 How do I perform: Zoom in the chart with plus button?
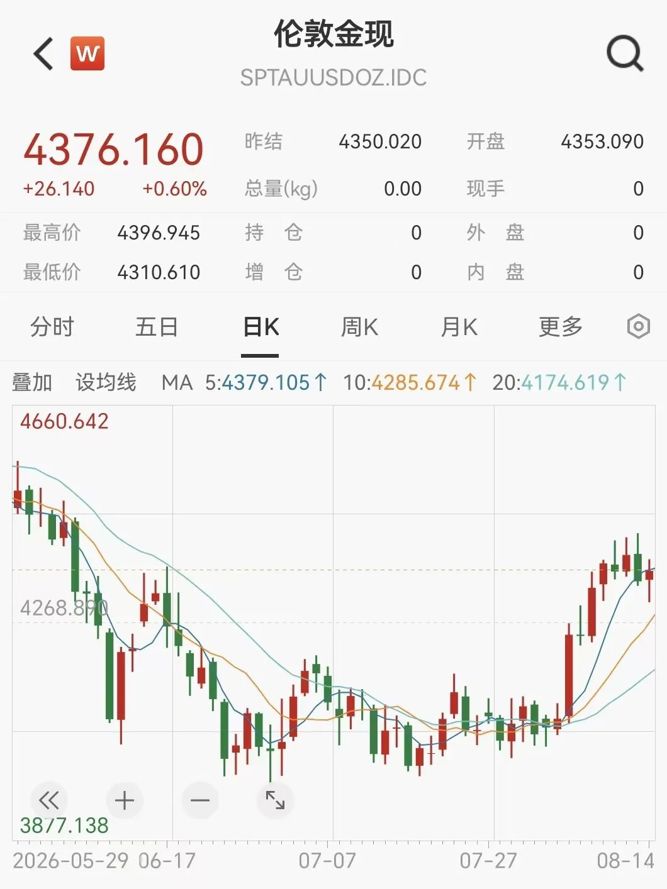point(124,801)
